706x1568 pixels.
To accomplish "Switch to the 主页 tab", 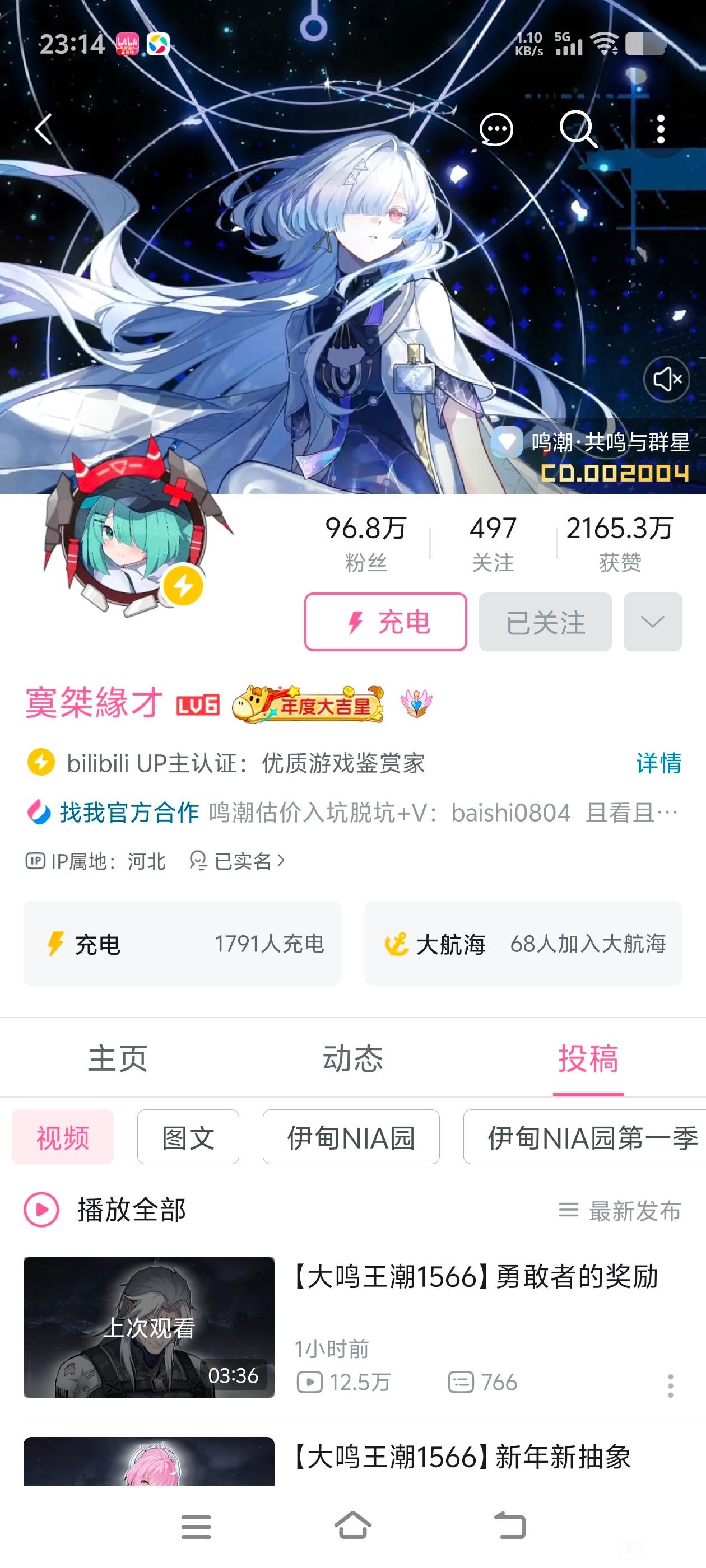I will tap(118, 1058).
